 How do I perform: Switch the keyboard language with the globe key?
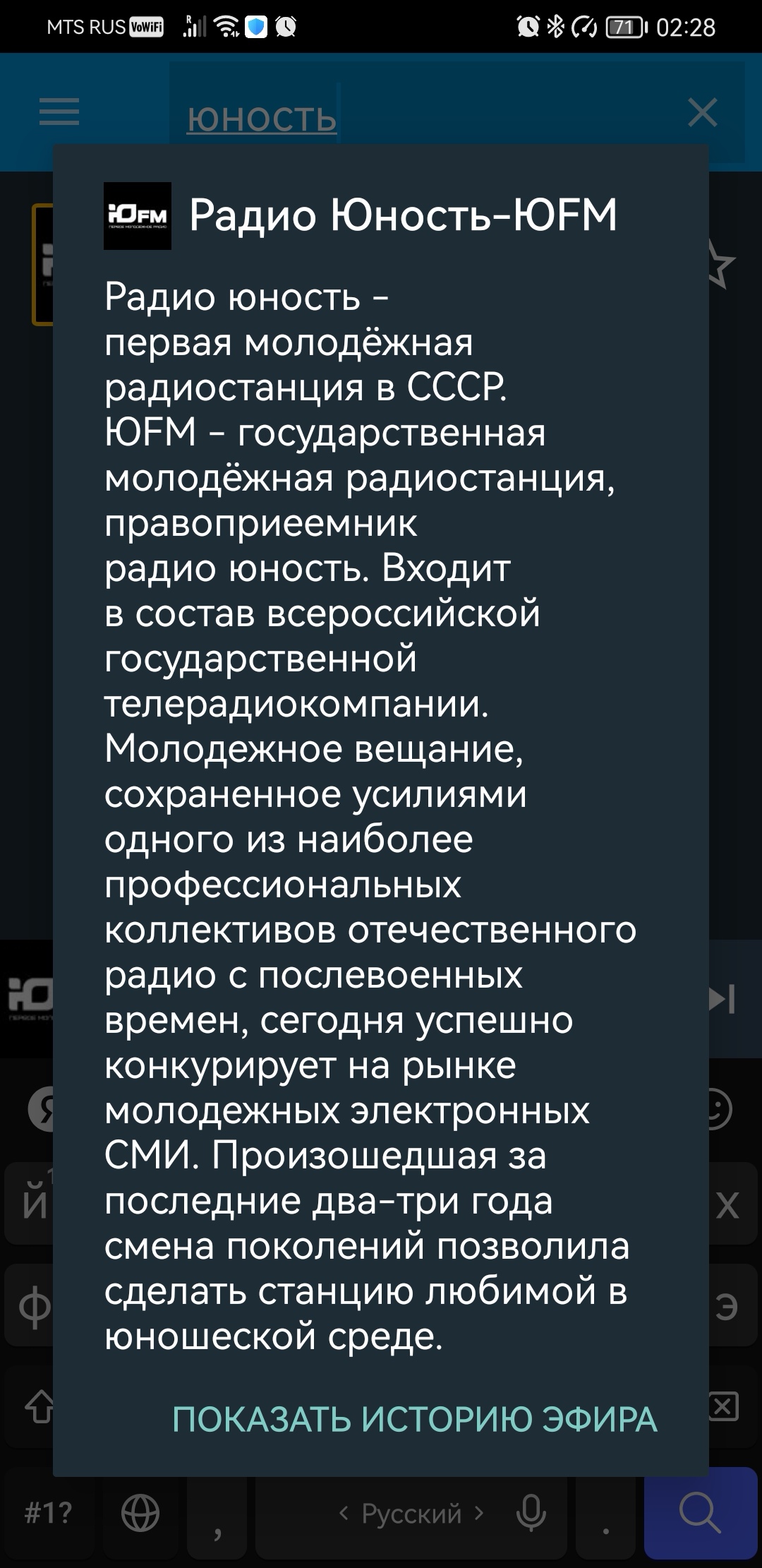click(x=140, y=1513)
